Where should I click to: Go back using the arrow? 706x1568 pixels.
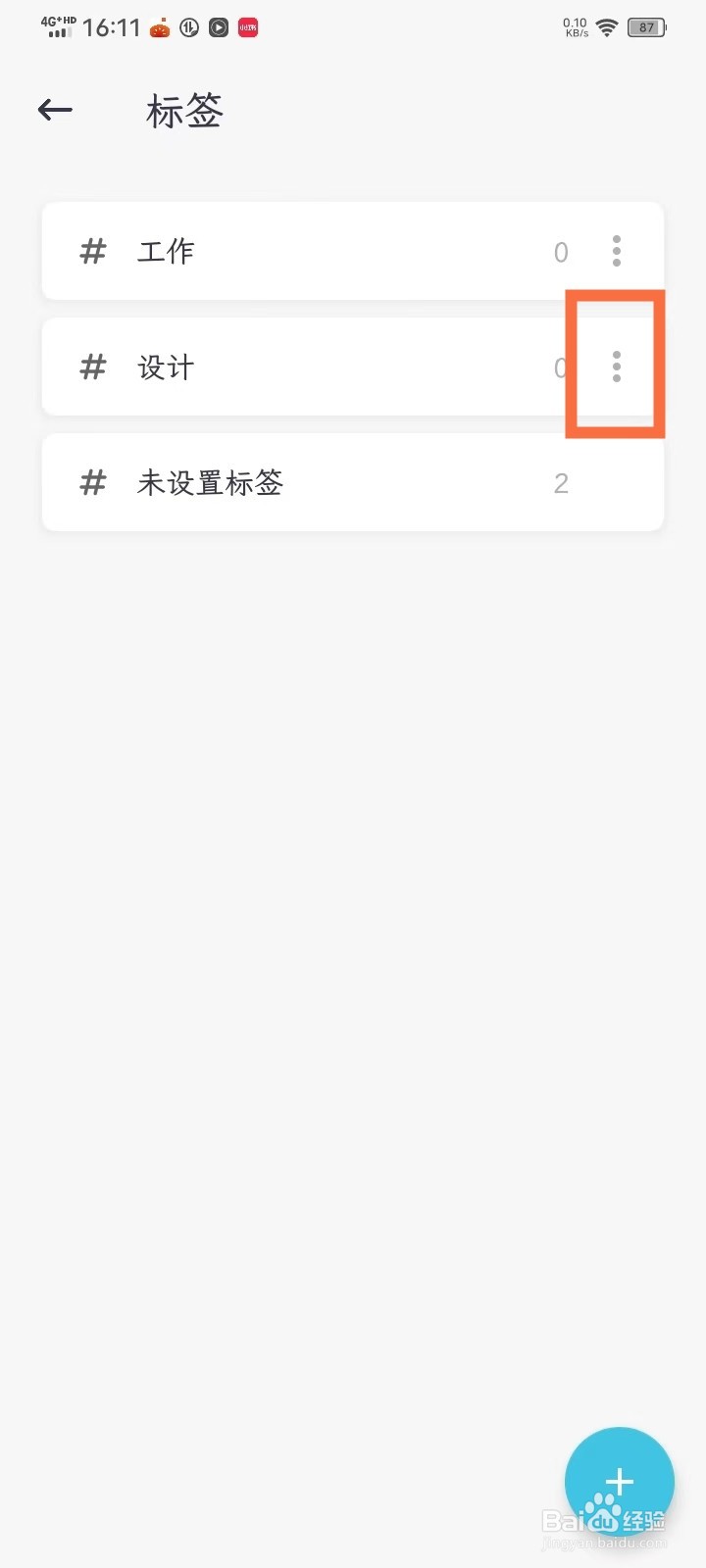tap(56, 110)
